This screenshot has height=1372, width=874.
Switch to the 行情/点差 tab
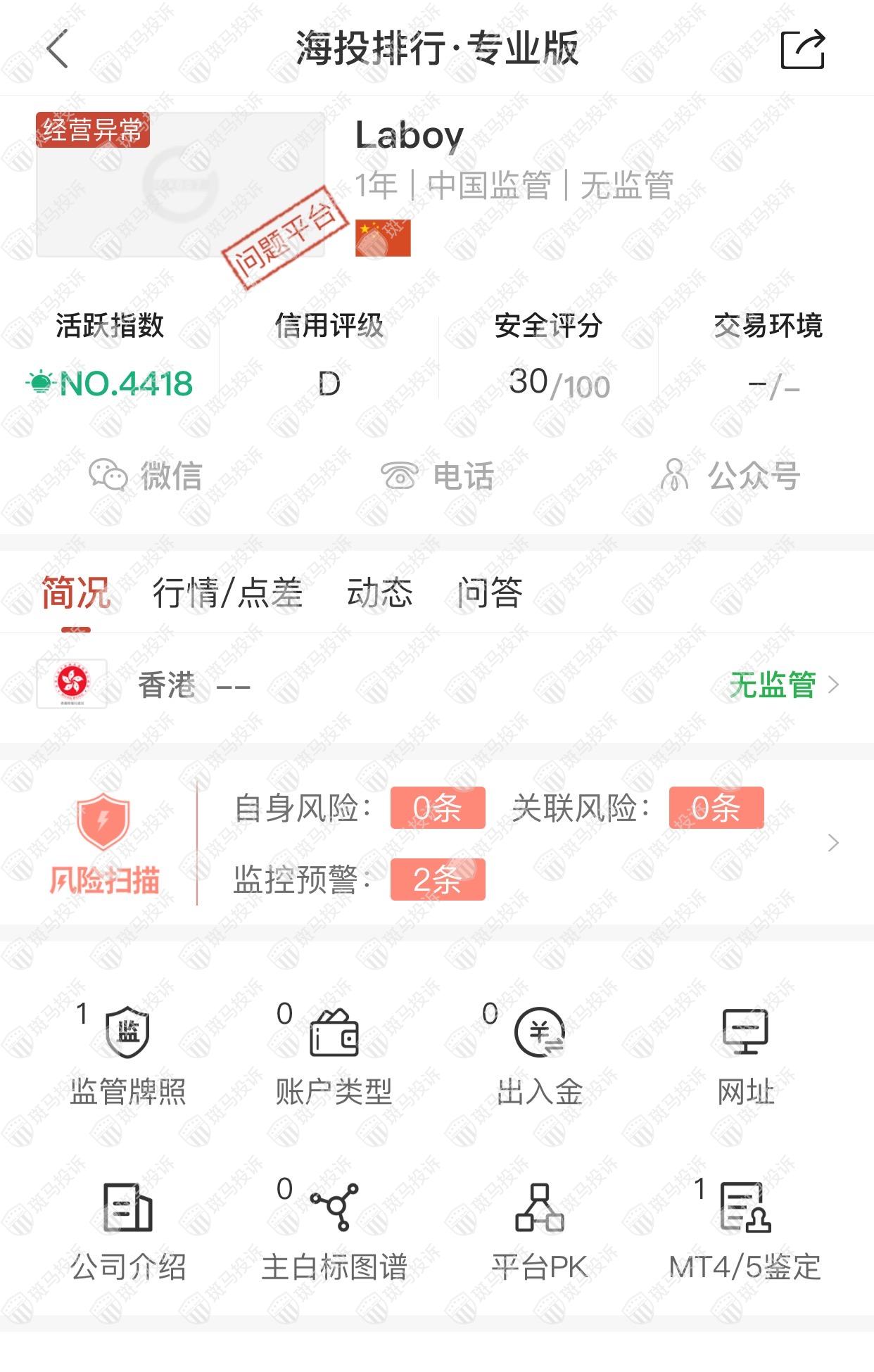coord(227,592)
